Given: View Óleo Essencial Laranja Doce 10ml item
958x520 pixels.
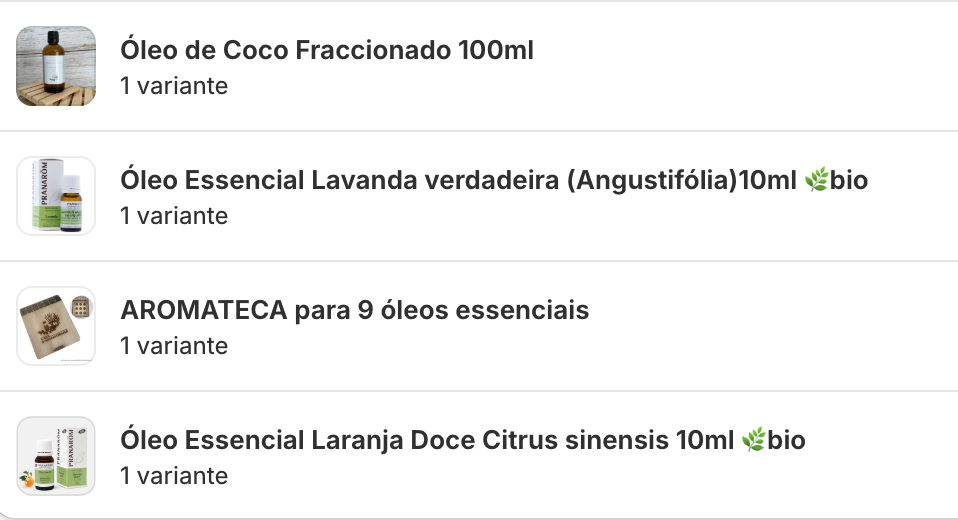Looking at the screenshot, I should point(462,441).
